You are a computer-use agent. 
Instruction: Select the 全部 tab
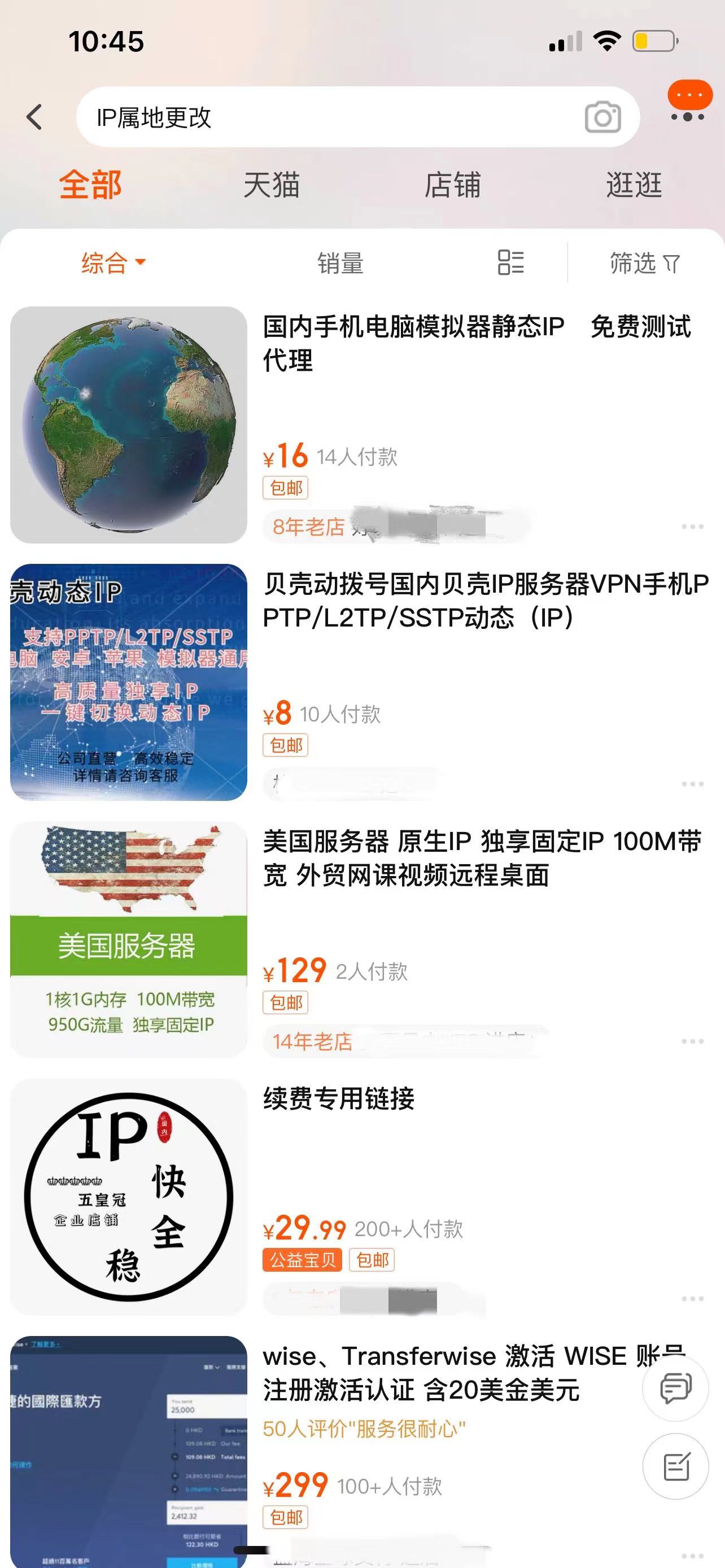90,185
